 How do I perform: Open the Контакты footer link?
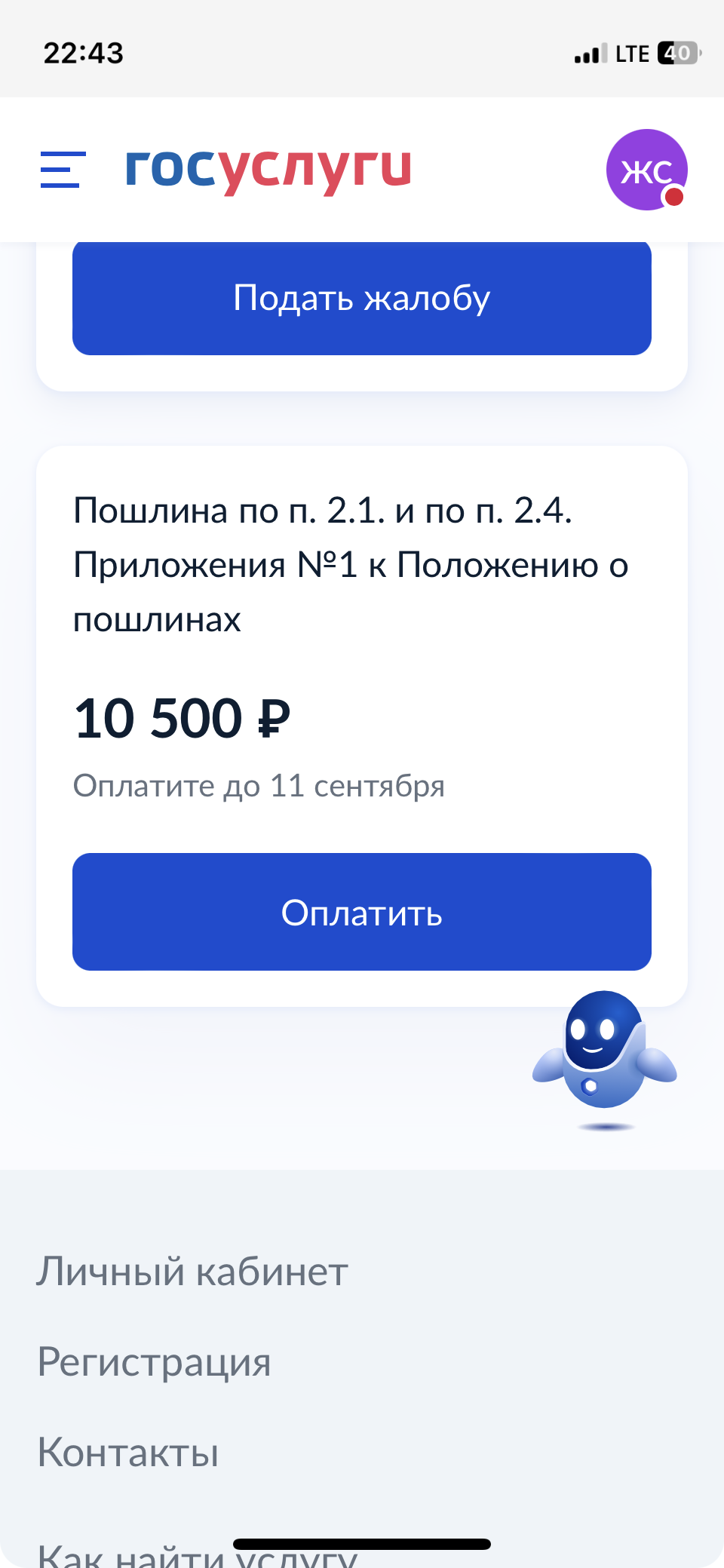point(128,1453)
